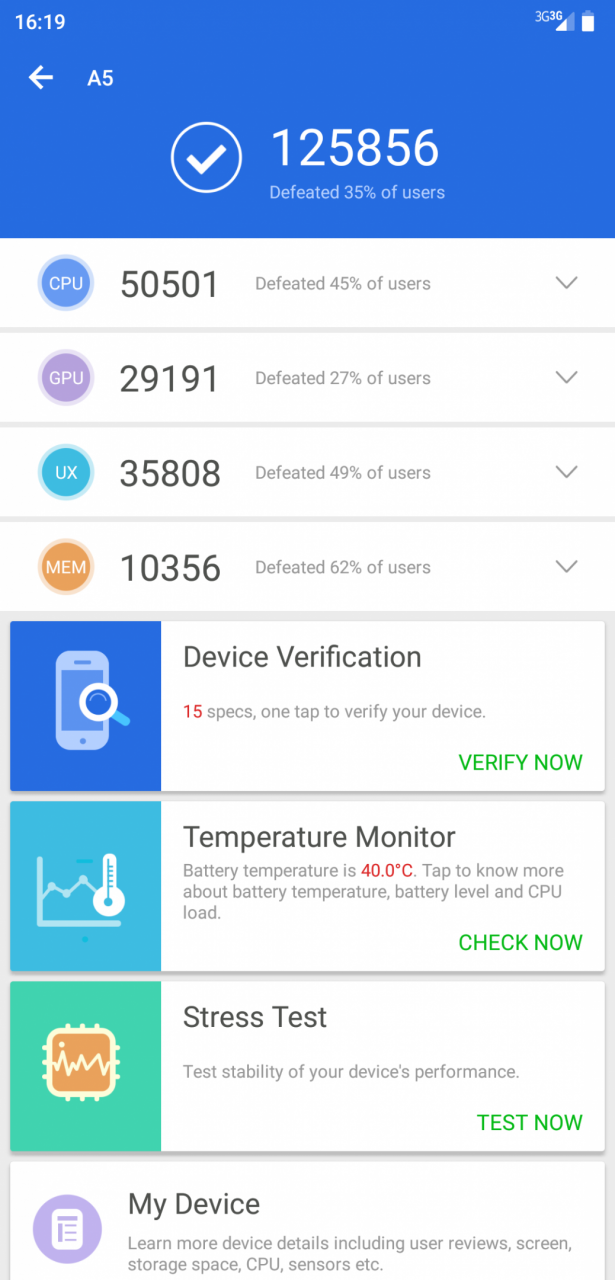Expand the CPU score details

click(566, 283)
